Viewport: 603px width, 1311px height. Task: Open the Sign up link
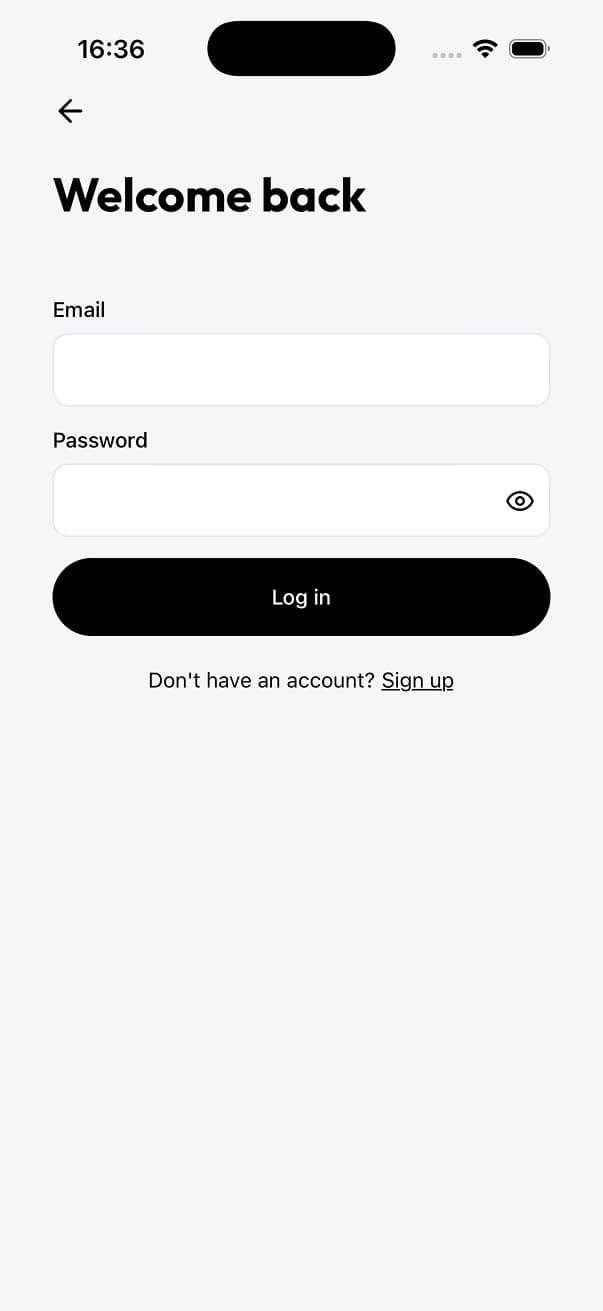click(x=417, y=681)
